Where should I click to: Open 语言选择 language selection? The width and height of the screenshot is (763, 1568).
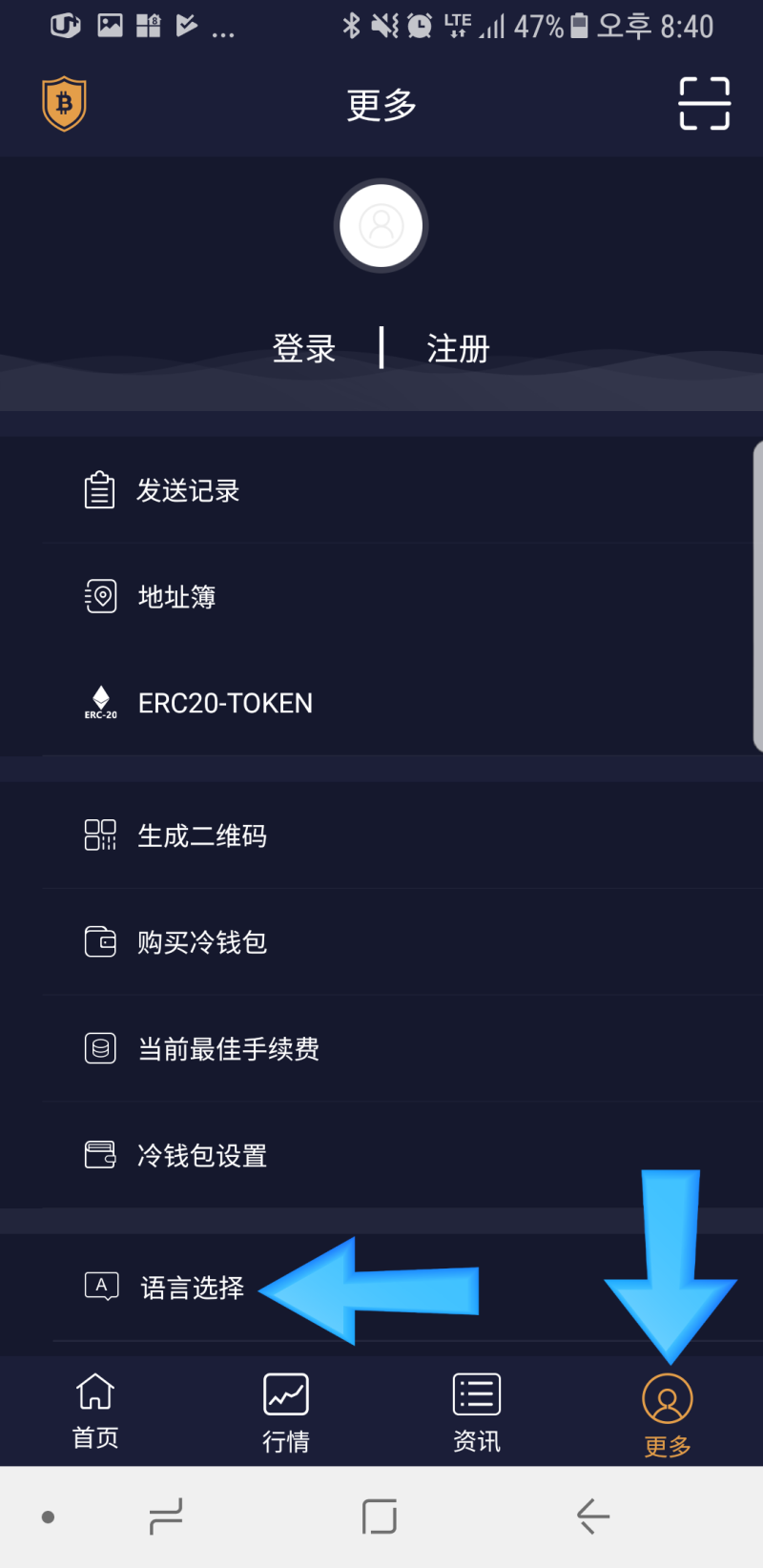(193, 1288)
